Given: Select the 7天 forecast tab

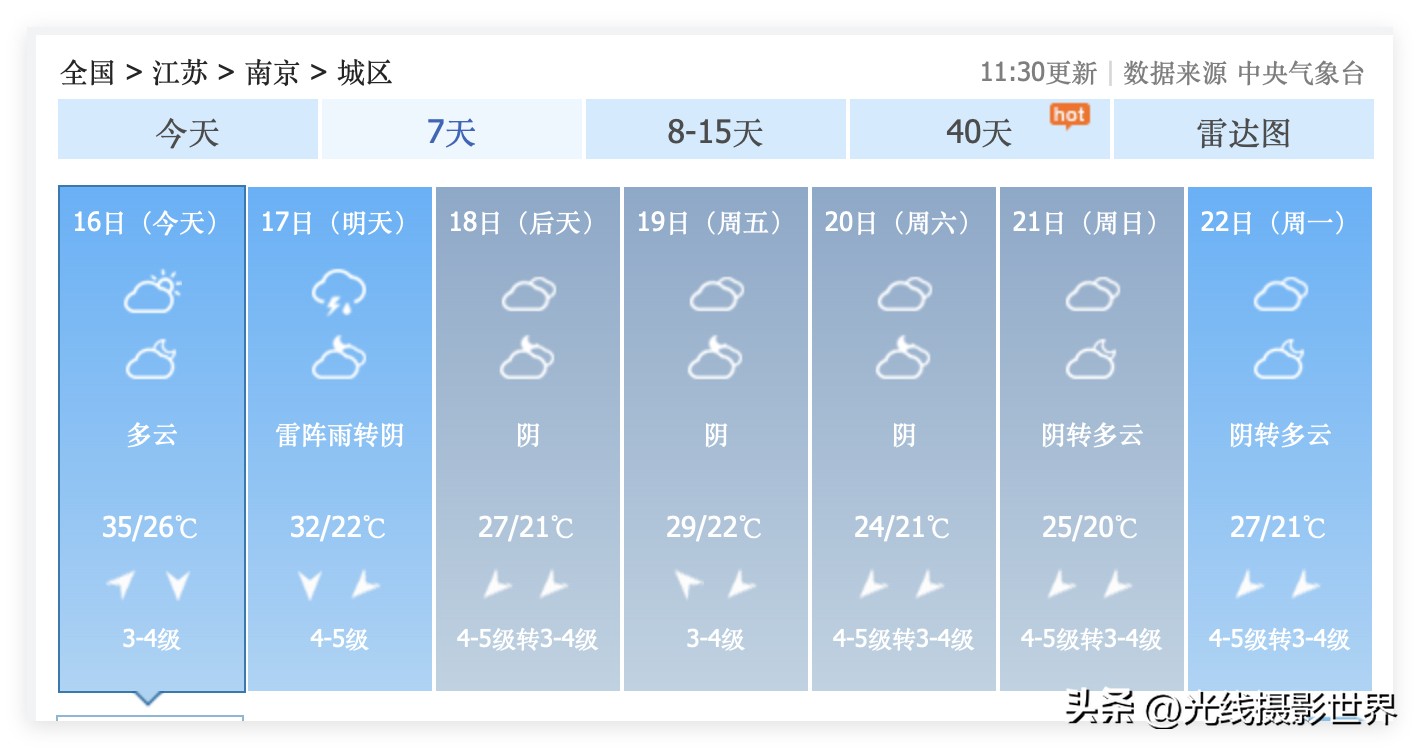Looking at the screenshot, I should 451,131.
